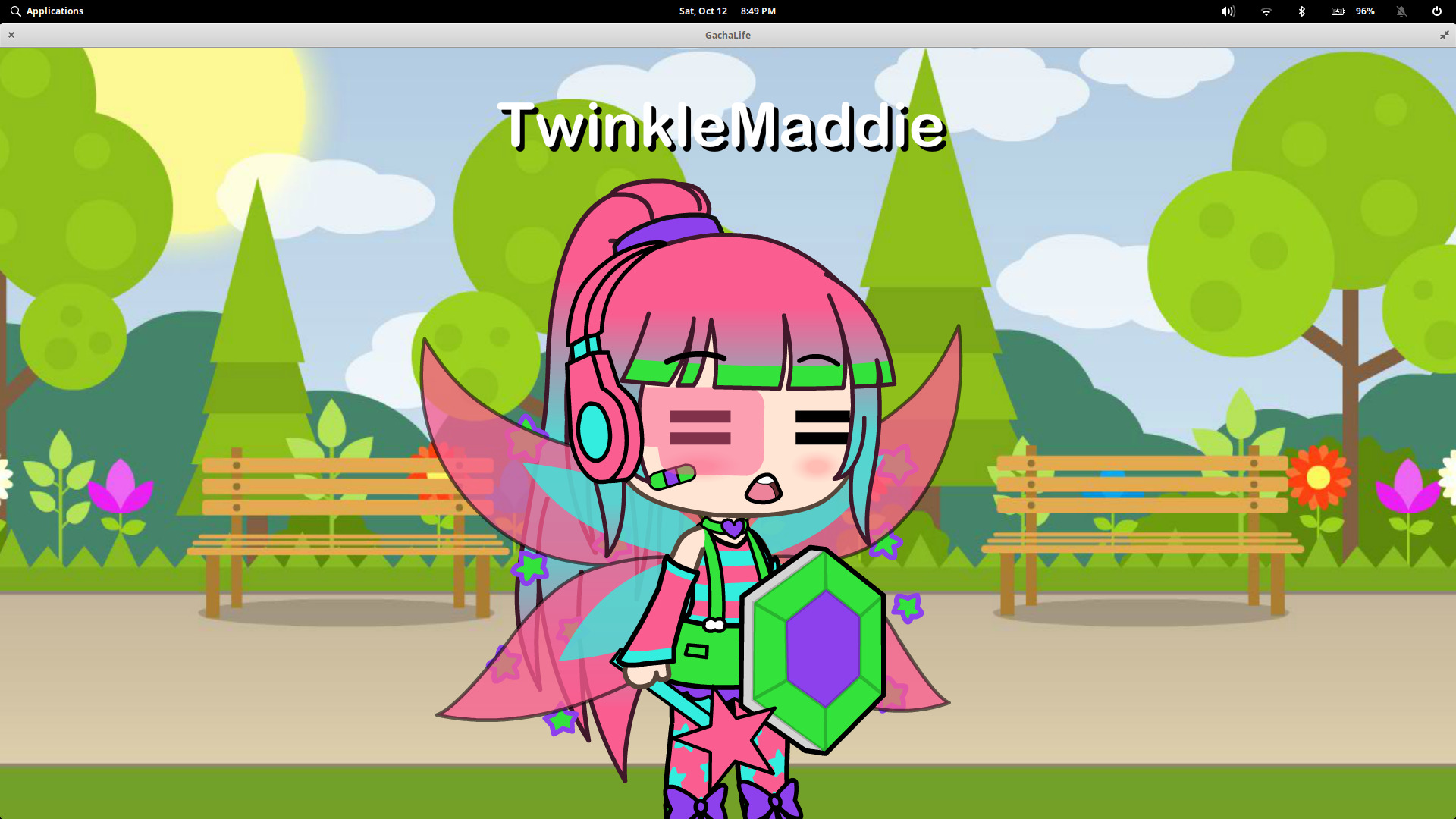Open the Wi-Fi network indicator
This screenshot has height=819, width=1456.
tap(1266, 11)
